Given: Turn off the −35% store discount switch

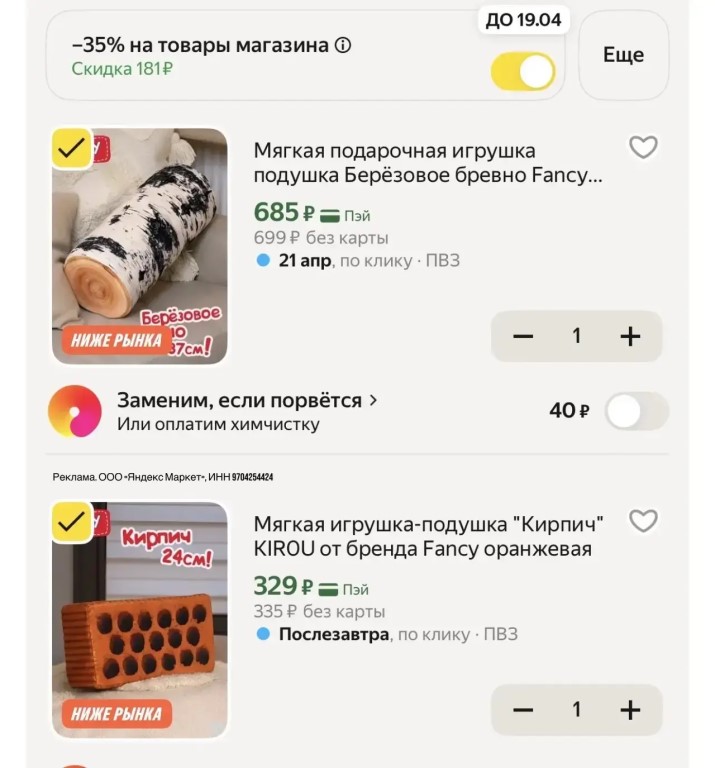Looking at the screenshot, I should coord(523,72).
